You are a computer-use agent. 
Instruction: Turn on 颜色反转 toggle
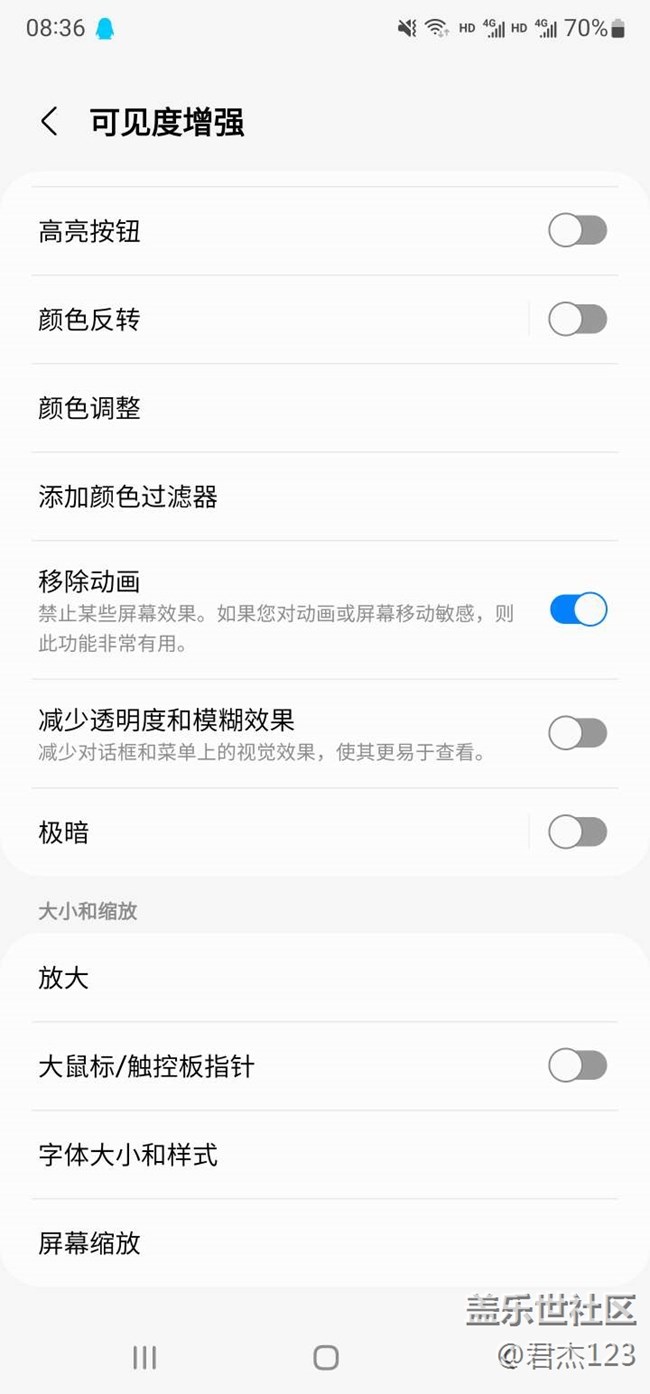(x=577, y=320)
